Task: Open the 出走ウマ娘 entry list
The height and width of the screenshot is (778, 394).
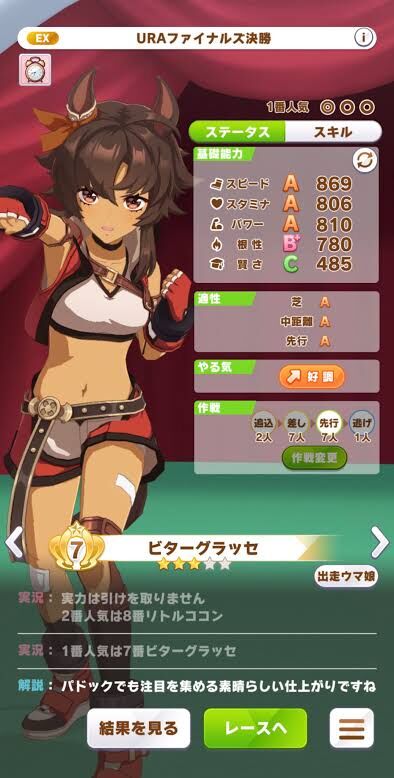Action: pos(346,577)
